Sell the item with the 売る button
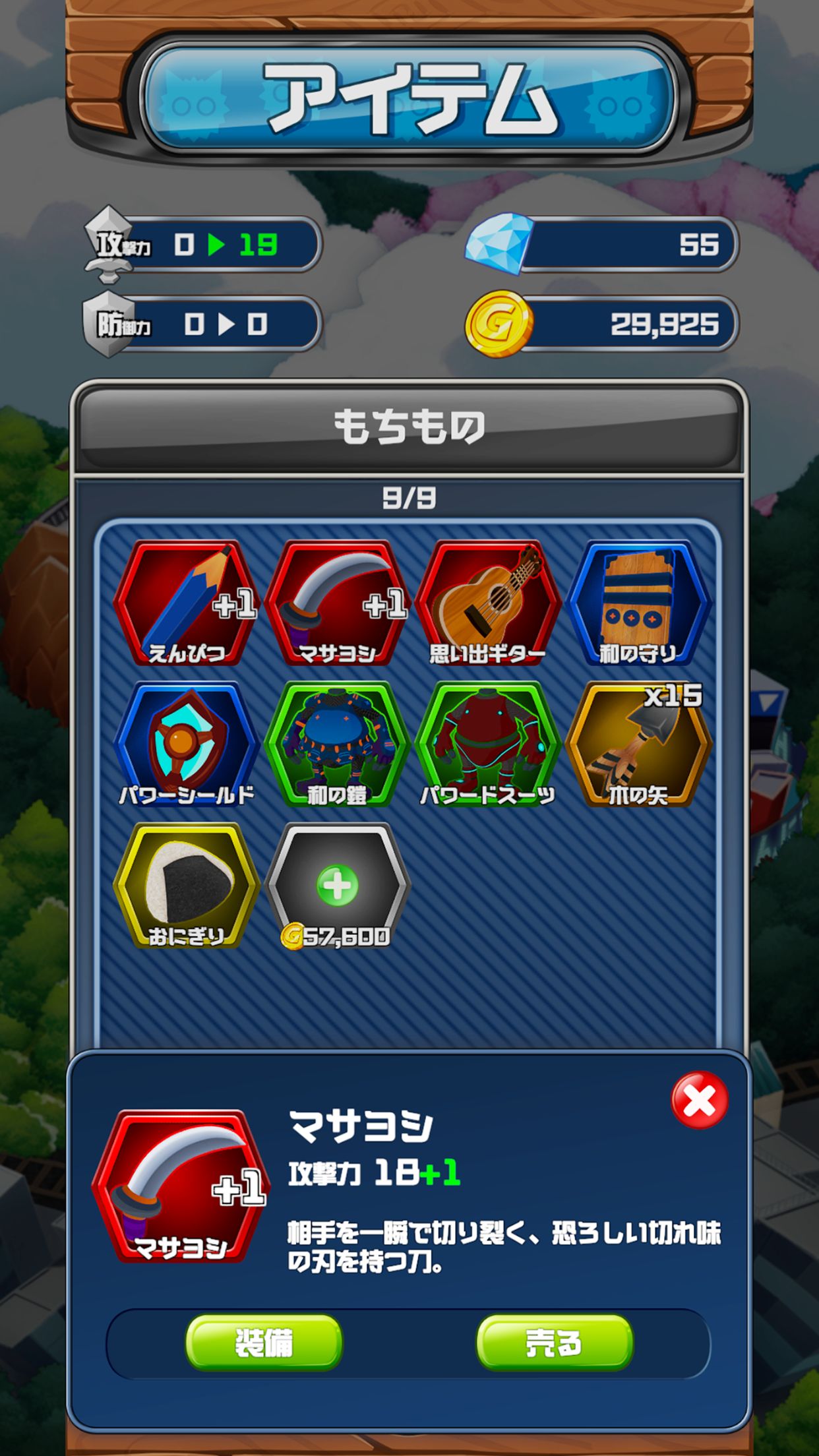Screen dimensions: 819x1456 coord(554,1343)
